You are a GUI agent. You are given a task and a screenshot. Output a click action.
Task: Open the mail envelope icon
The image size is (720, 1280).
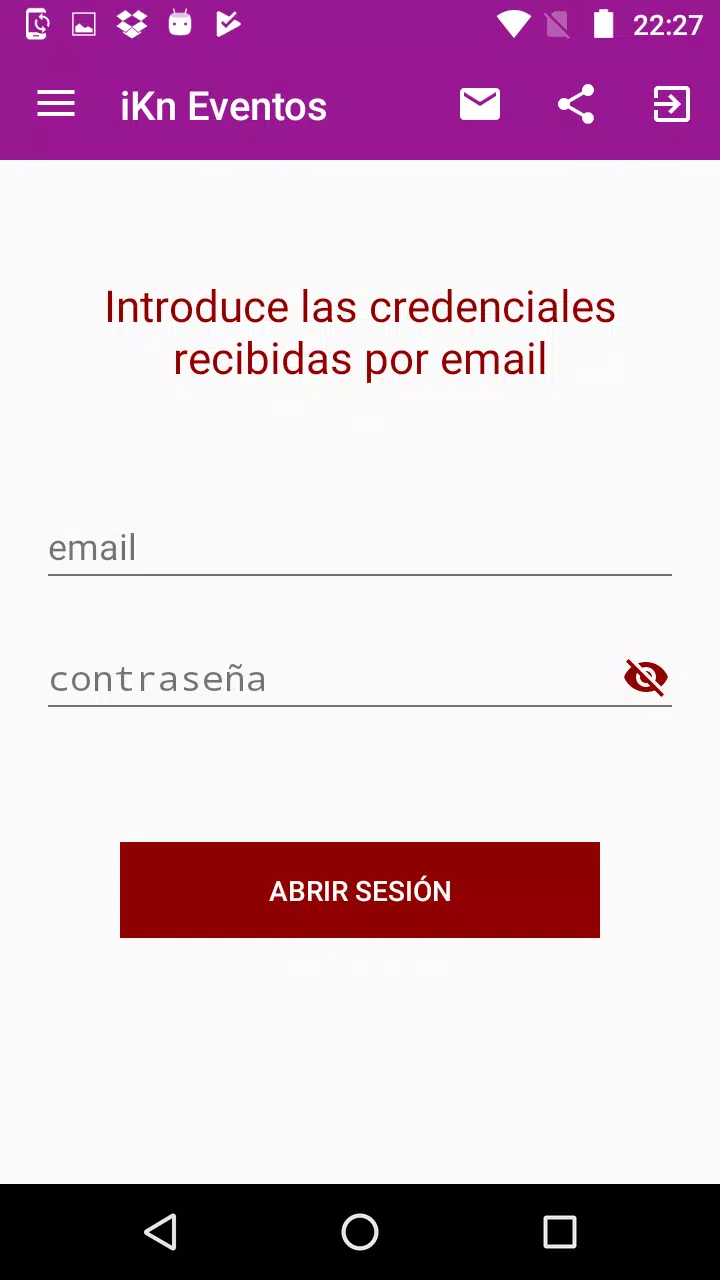point(480,104)
